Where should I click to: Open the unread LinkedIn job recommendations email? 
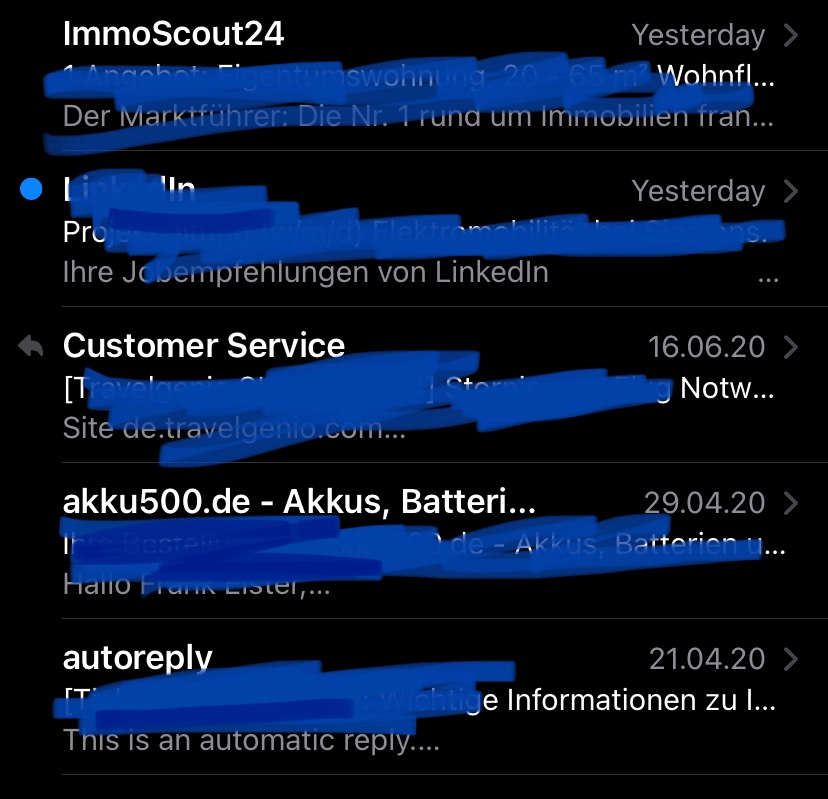[x=400, y=230]
